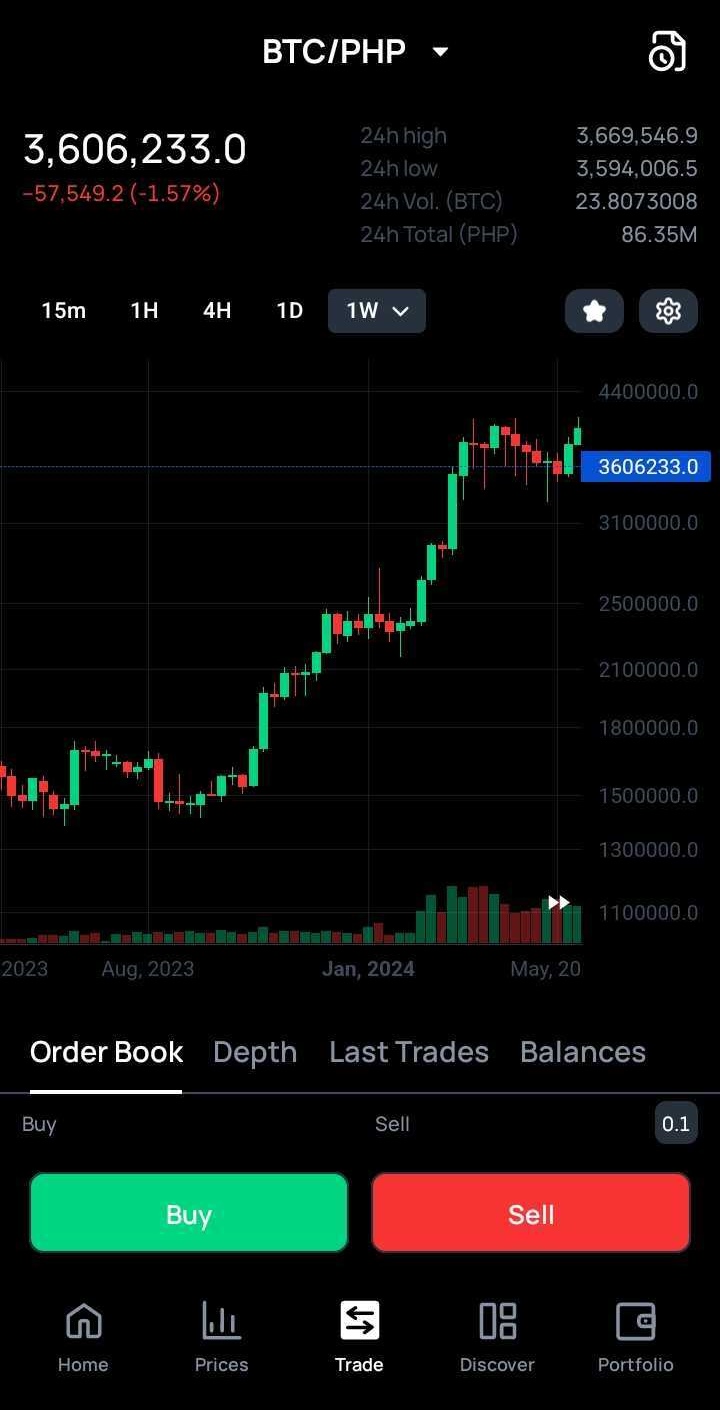Screen dimensions: 720x1410
Task: Open the chart settings gear icon
Action: coord(668,311)
